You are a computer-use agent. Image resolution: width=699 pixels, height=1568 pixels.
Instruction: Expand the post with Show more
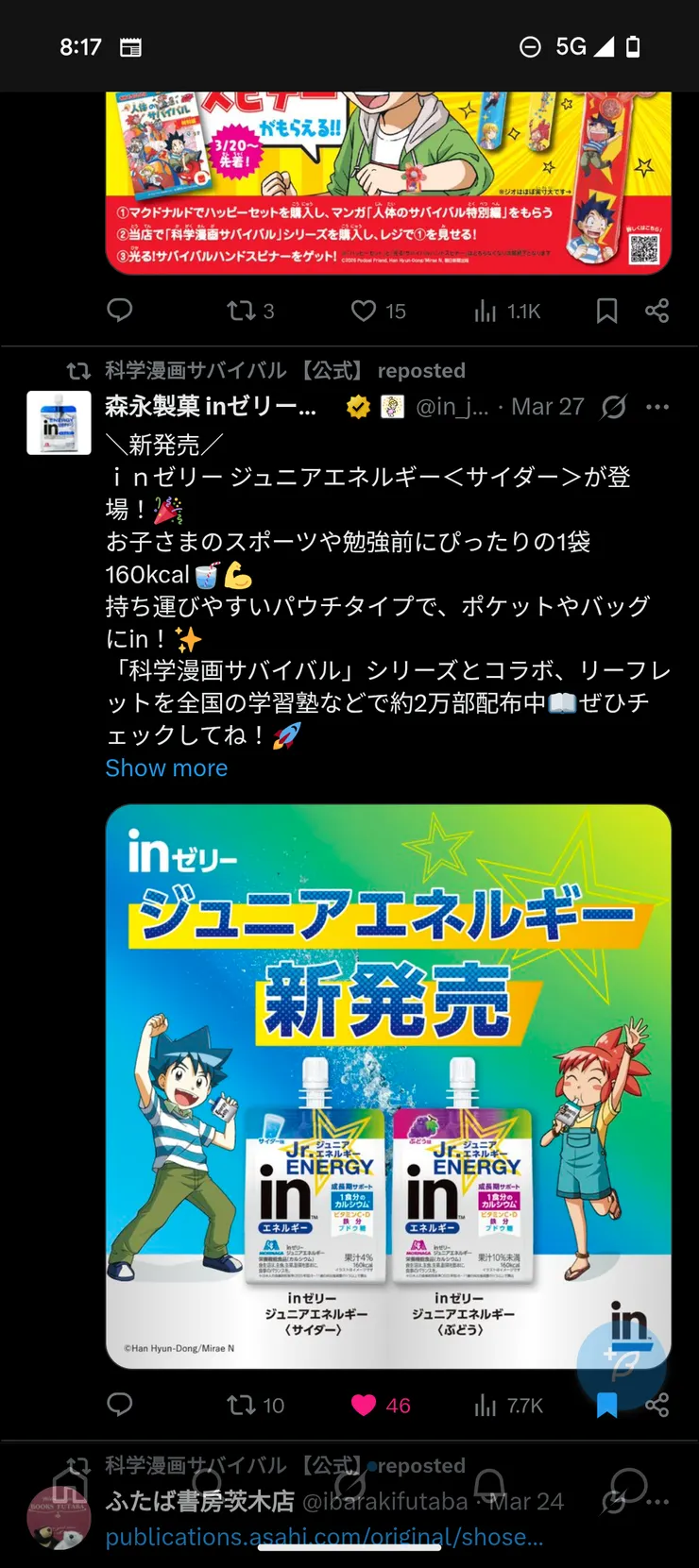[x=166, y=768]
